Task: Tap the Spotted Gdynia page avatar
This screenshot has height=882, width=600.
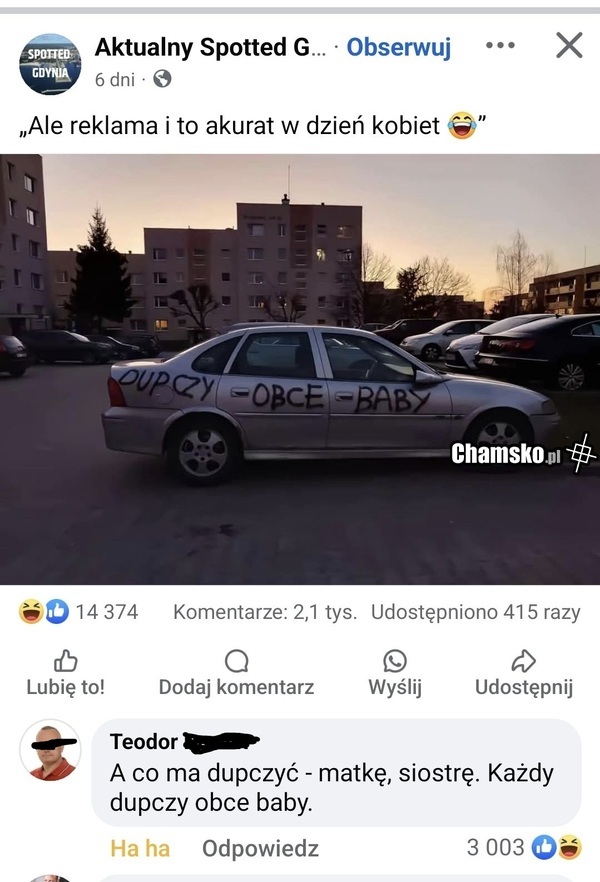Action: tap(50, 64)
